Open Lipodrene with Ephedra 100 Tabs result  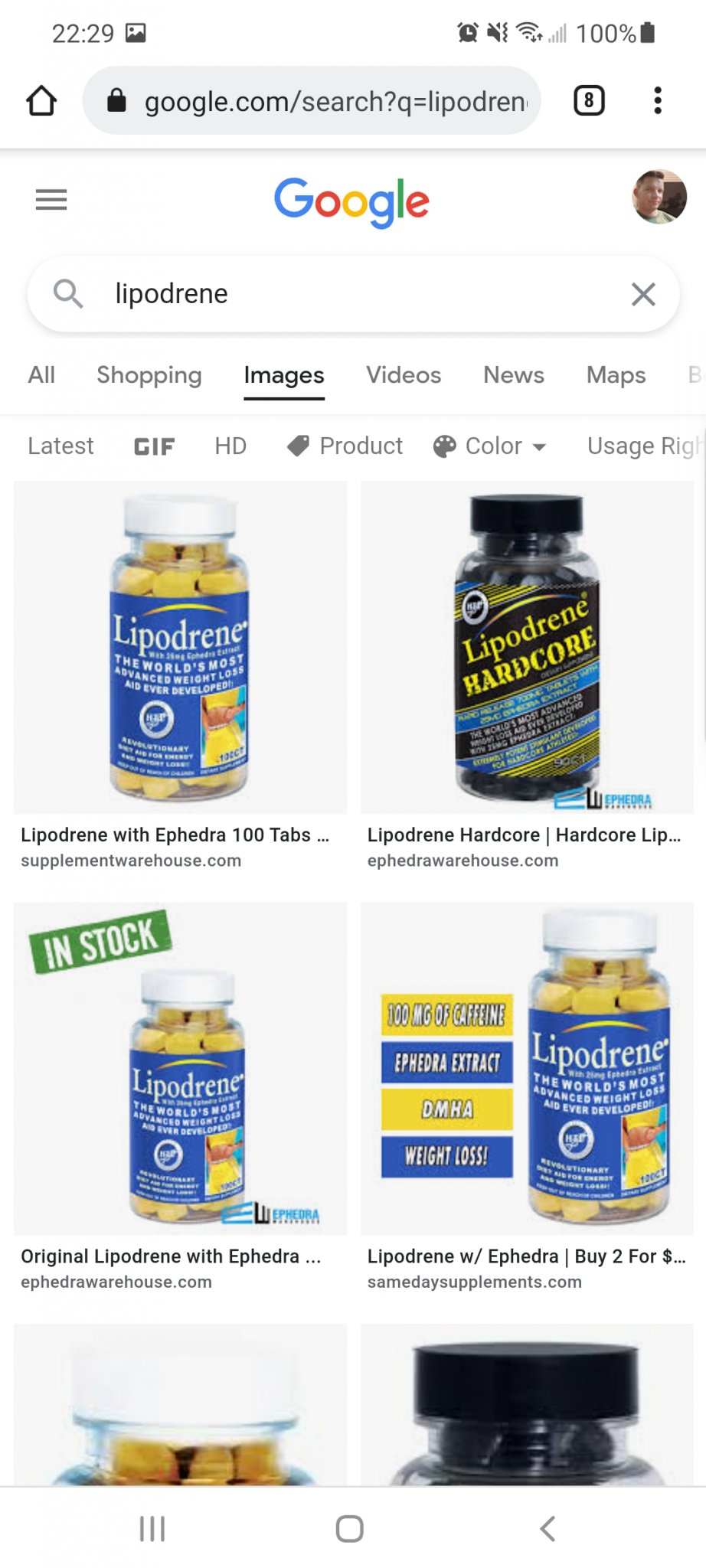(x=180, y=647)
